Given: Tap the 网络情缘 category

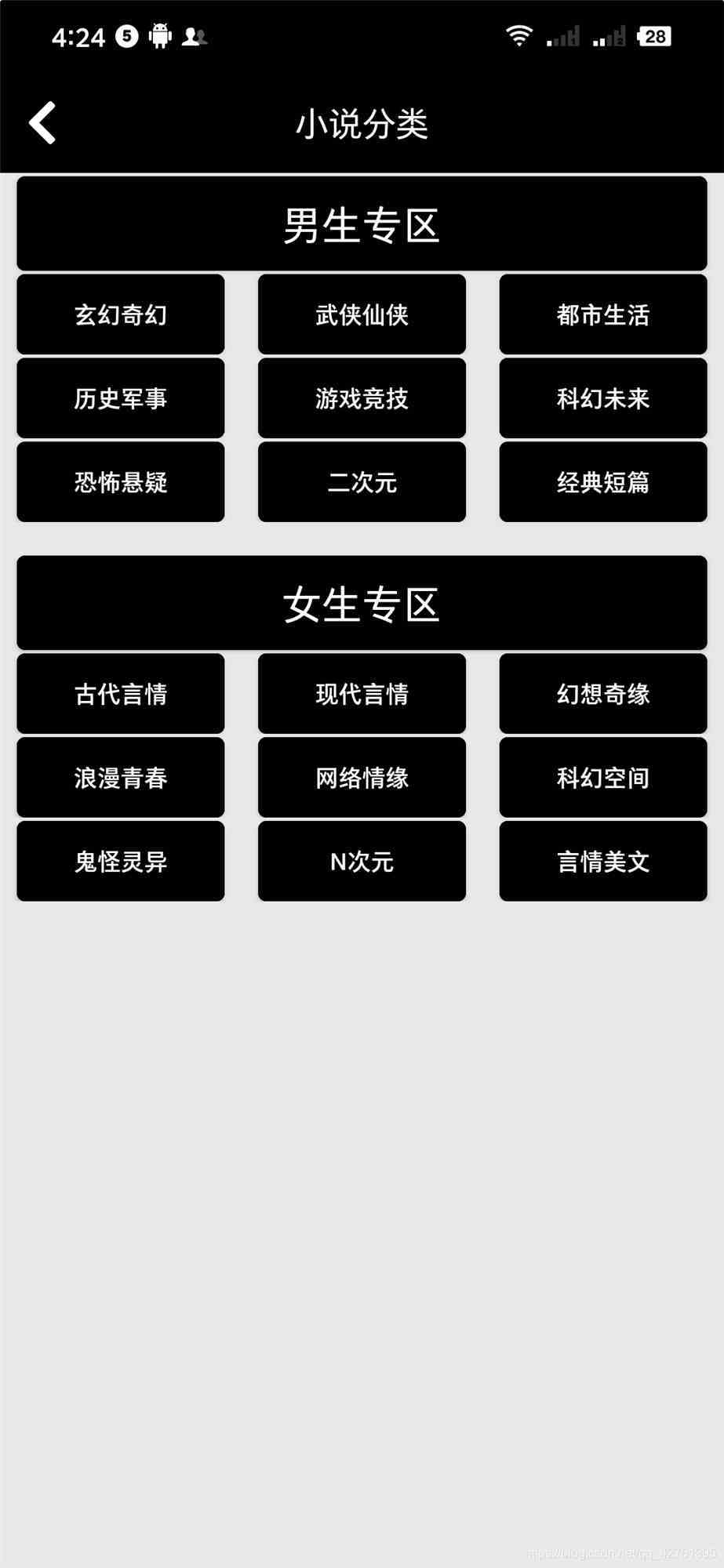Looking at the screenshot, I should (x=362, y=778).
